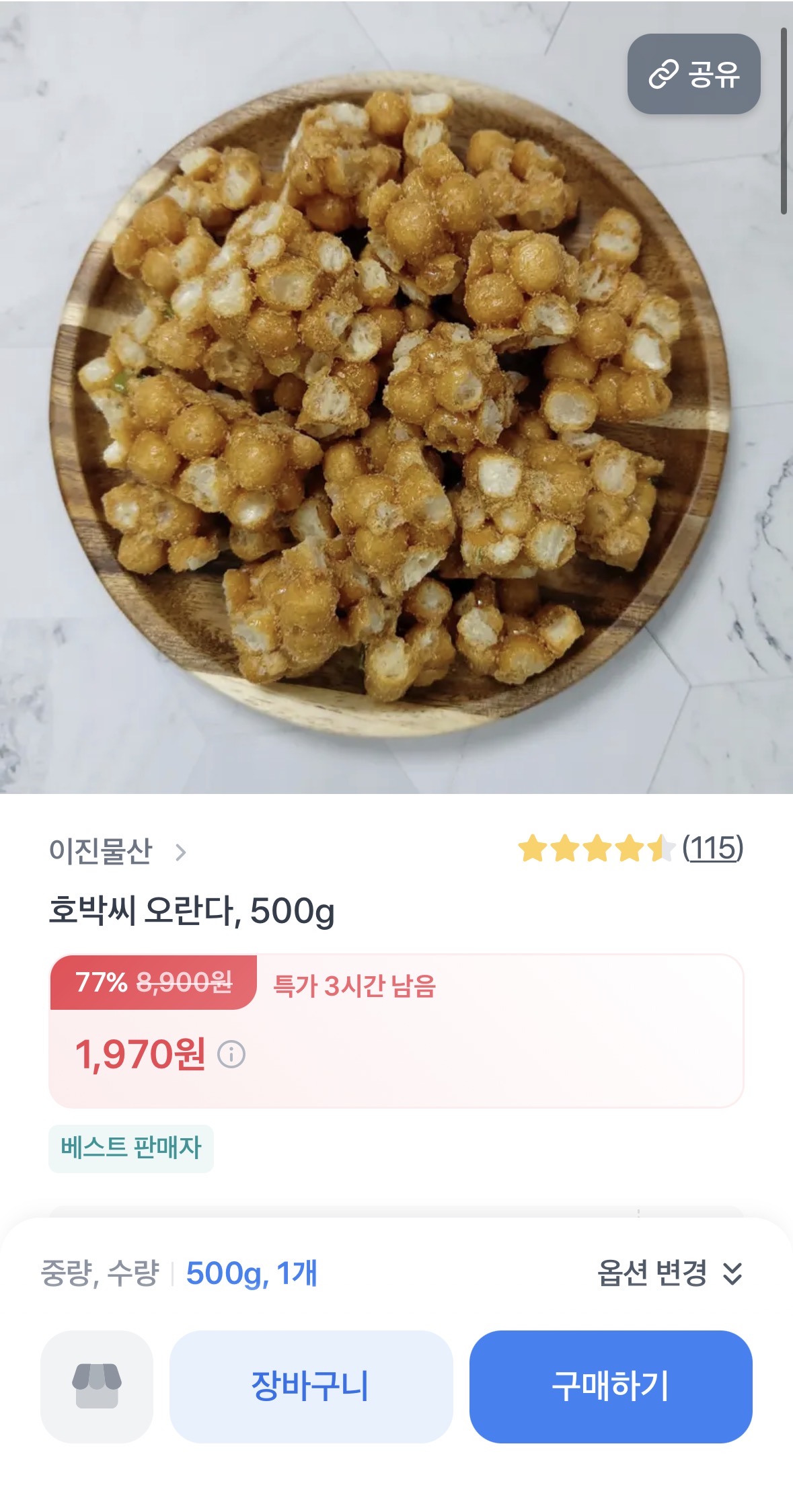This screenshot has height=1512, width=793.
Task: Add the item to 장바구니
Action: point(310,1386)
